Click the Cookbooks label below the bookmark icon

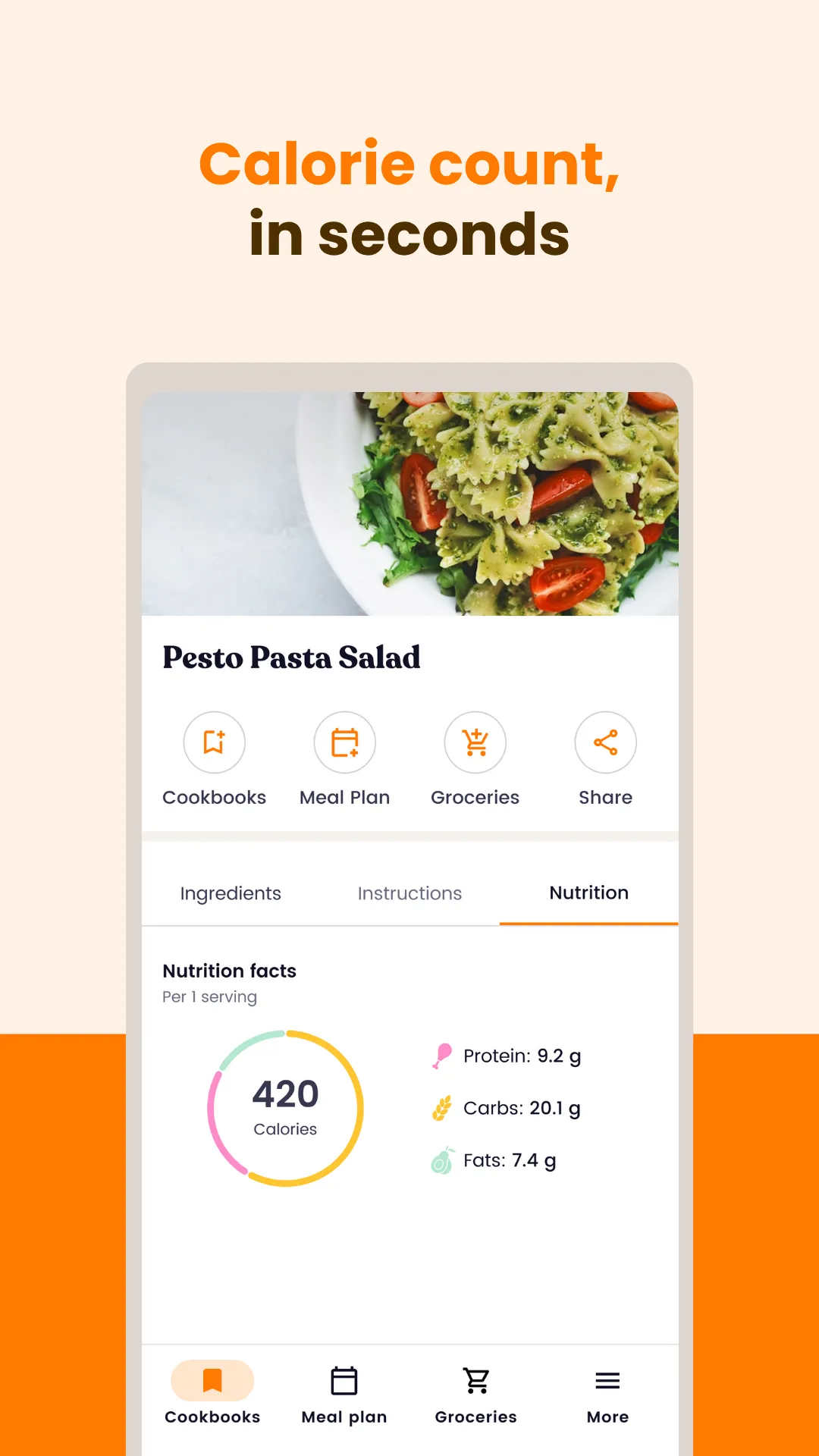point(215,797)
